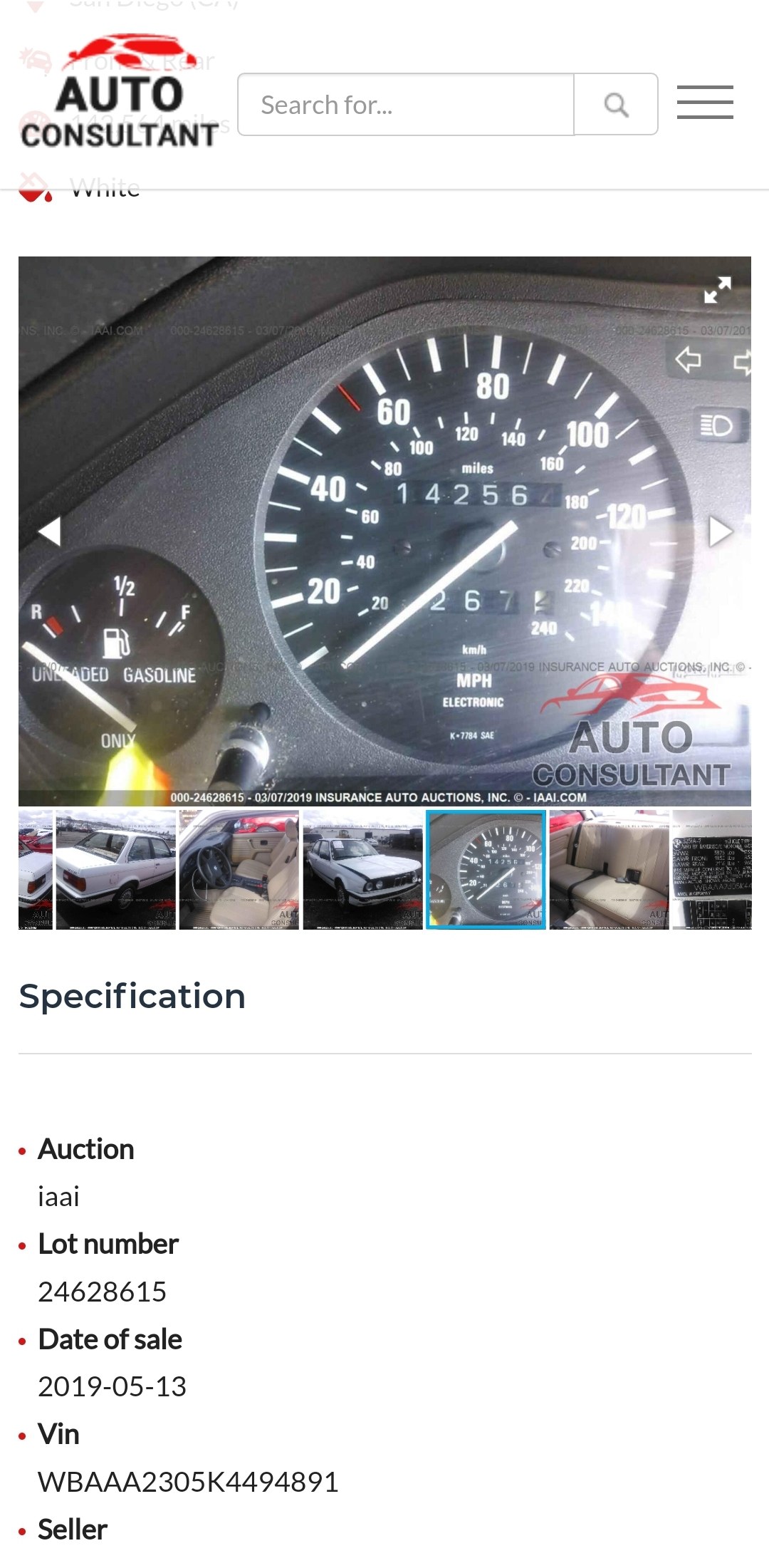This screenshot has width=769, height=1568.
Task: Tap the Auto Consultant logo
Action: click(x=120, y=91)
